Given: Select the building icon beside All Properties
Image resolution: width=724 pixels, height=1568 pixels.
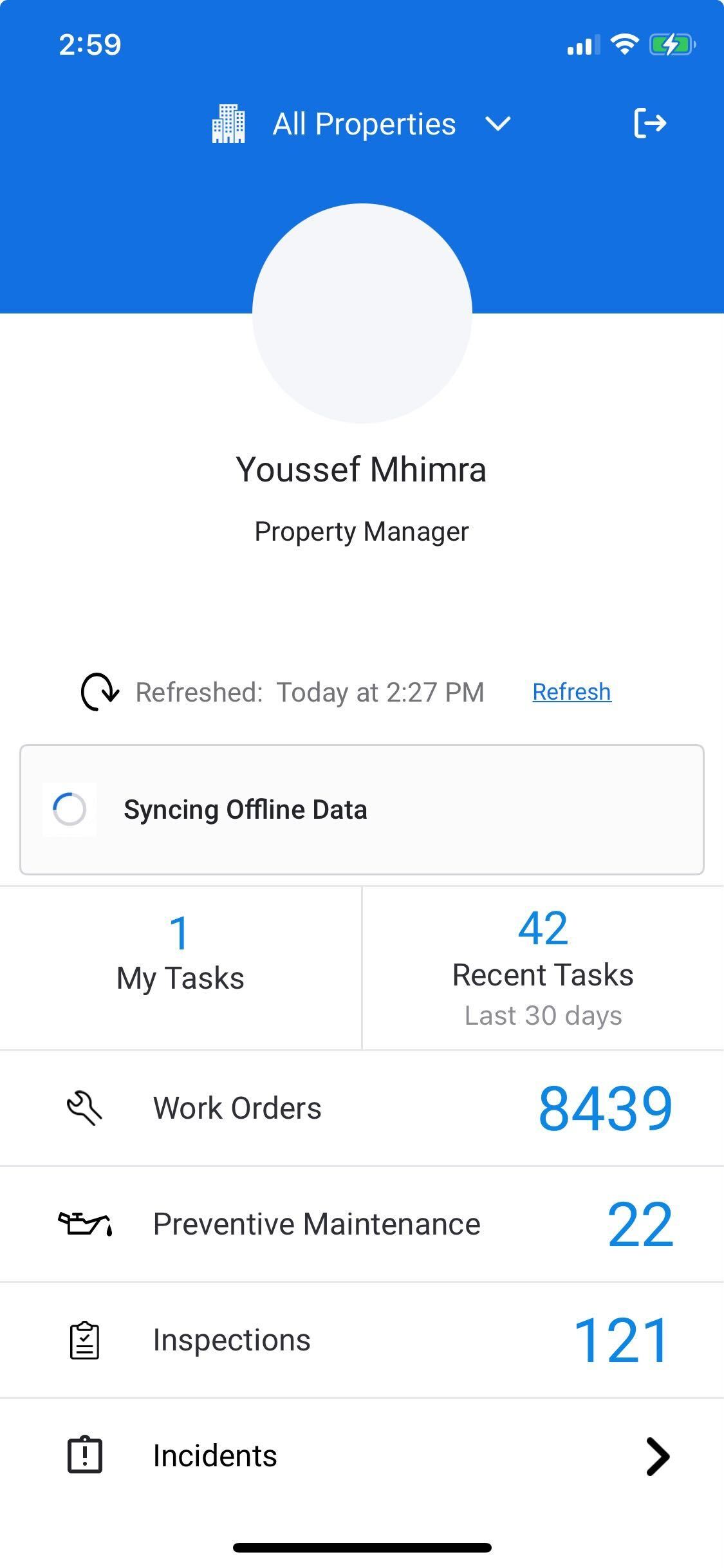Looking at the screenshot, I should pyautogui.click(x=229, y=123).
